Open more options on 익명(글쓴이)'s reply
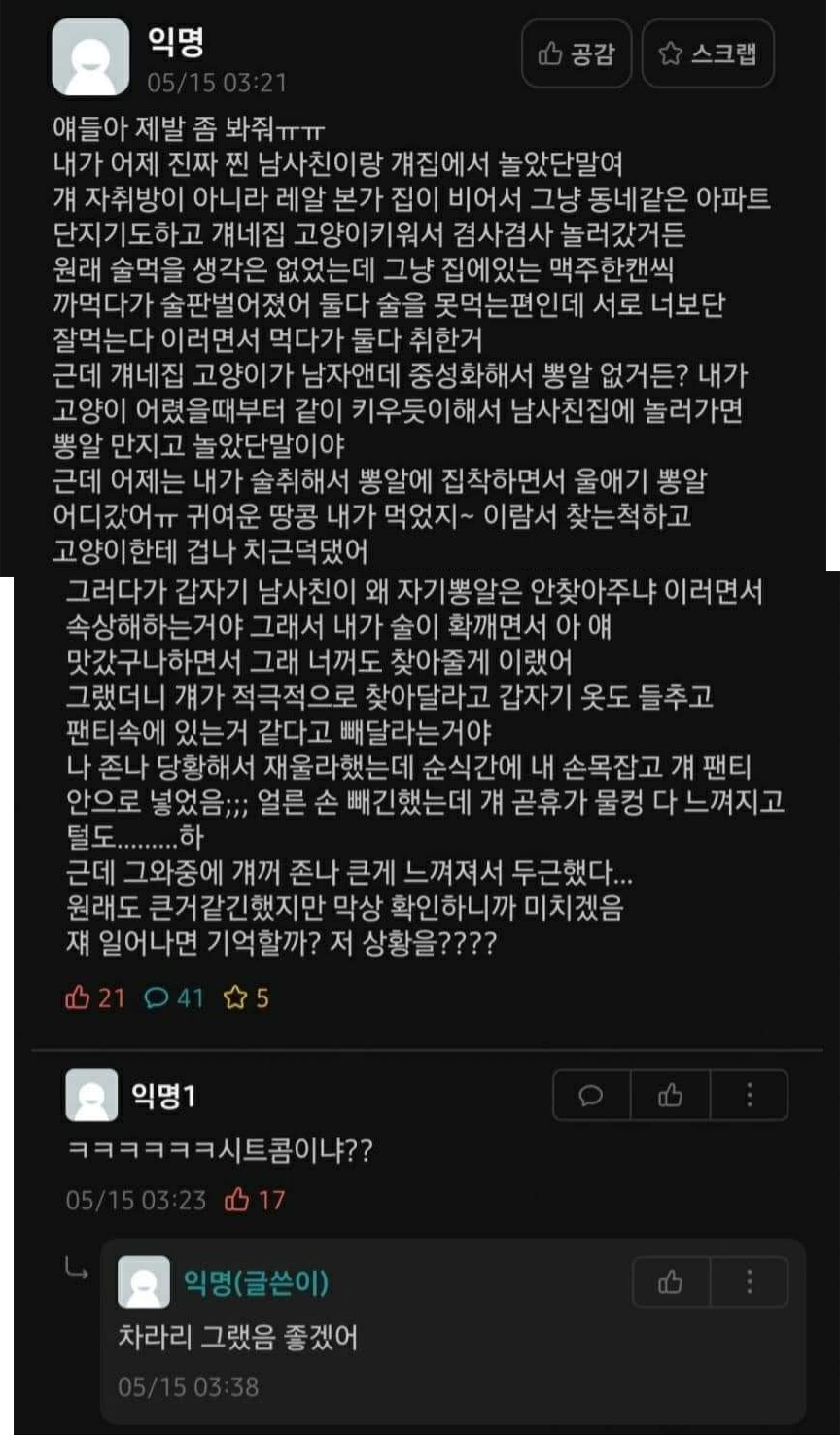This screenshot has height=1435, width=840. [x=749, y=1282]
